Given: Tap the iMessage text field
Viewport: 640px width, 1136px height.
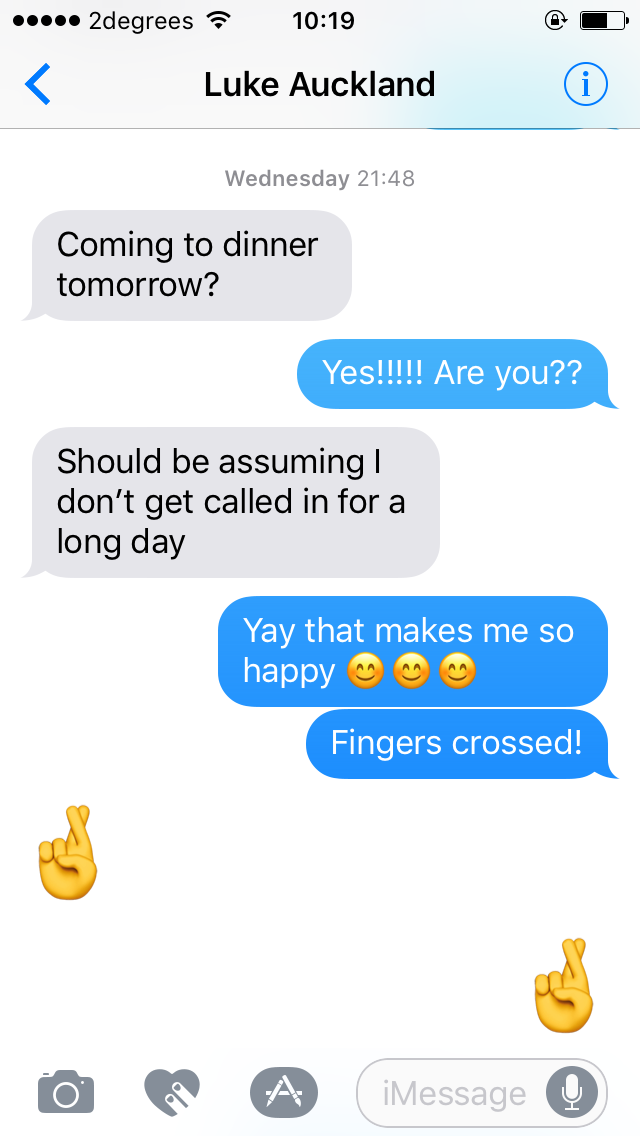Looking at the screenshot, I should 455,1093.
